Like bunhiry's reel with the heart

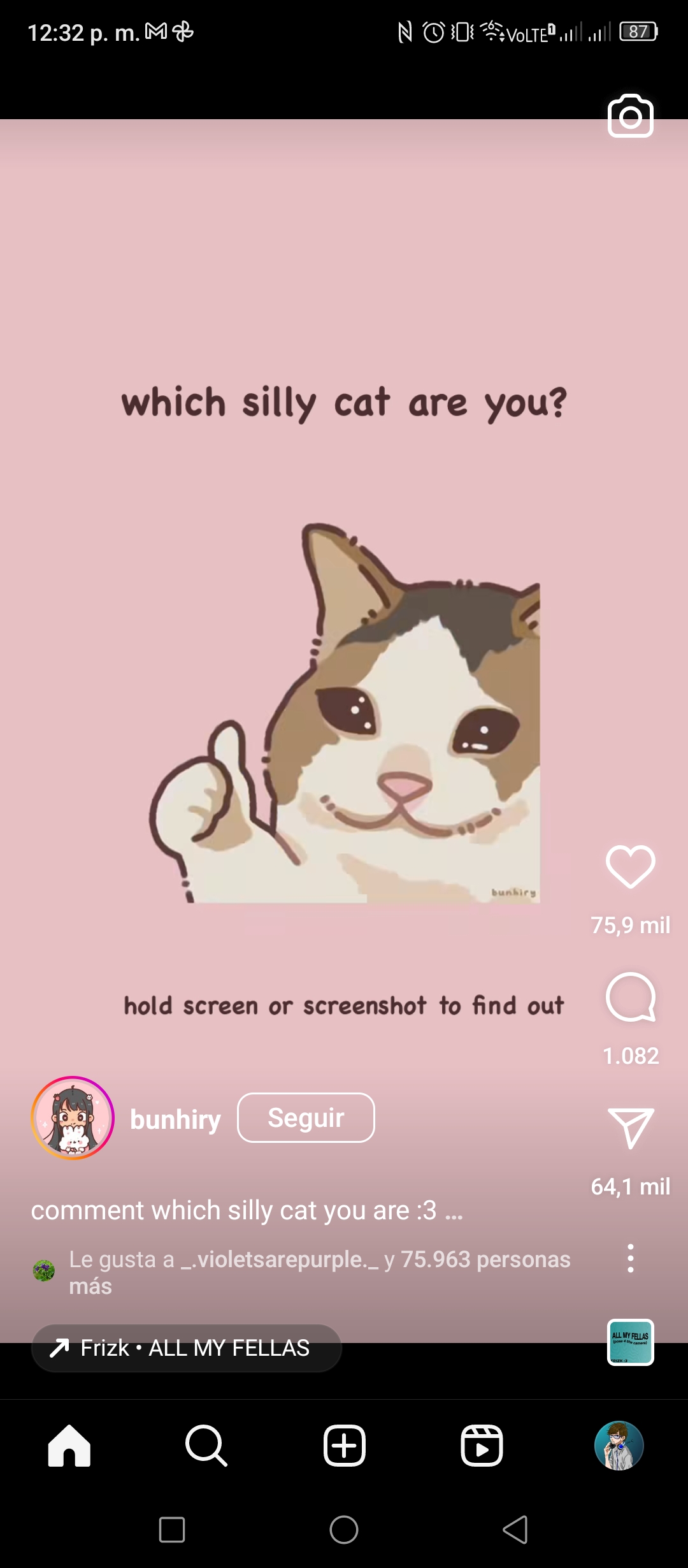click(630, 866)
